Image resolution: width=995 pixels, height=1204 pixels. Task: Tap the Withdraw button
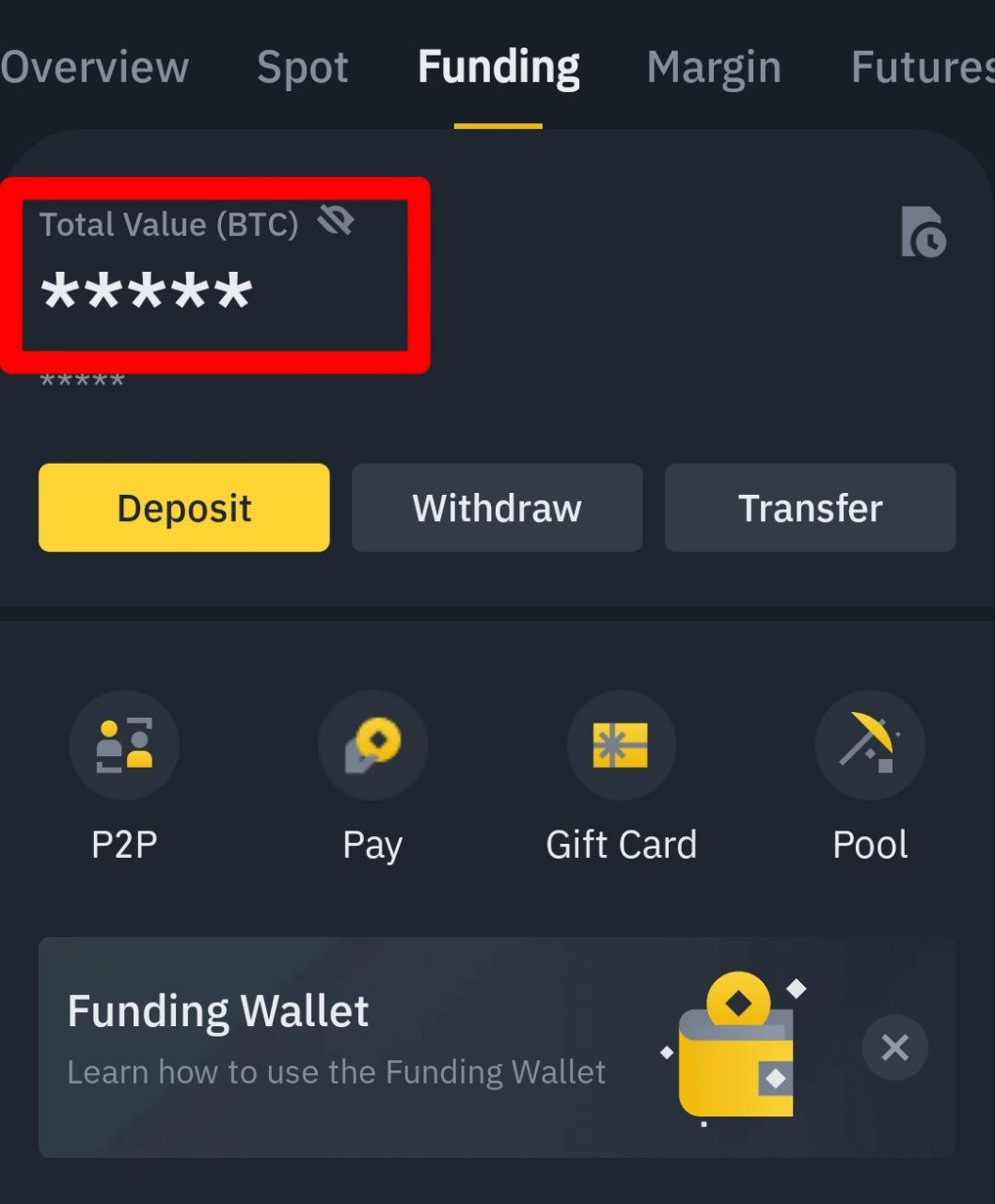497,508
